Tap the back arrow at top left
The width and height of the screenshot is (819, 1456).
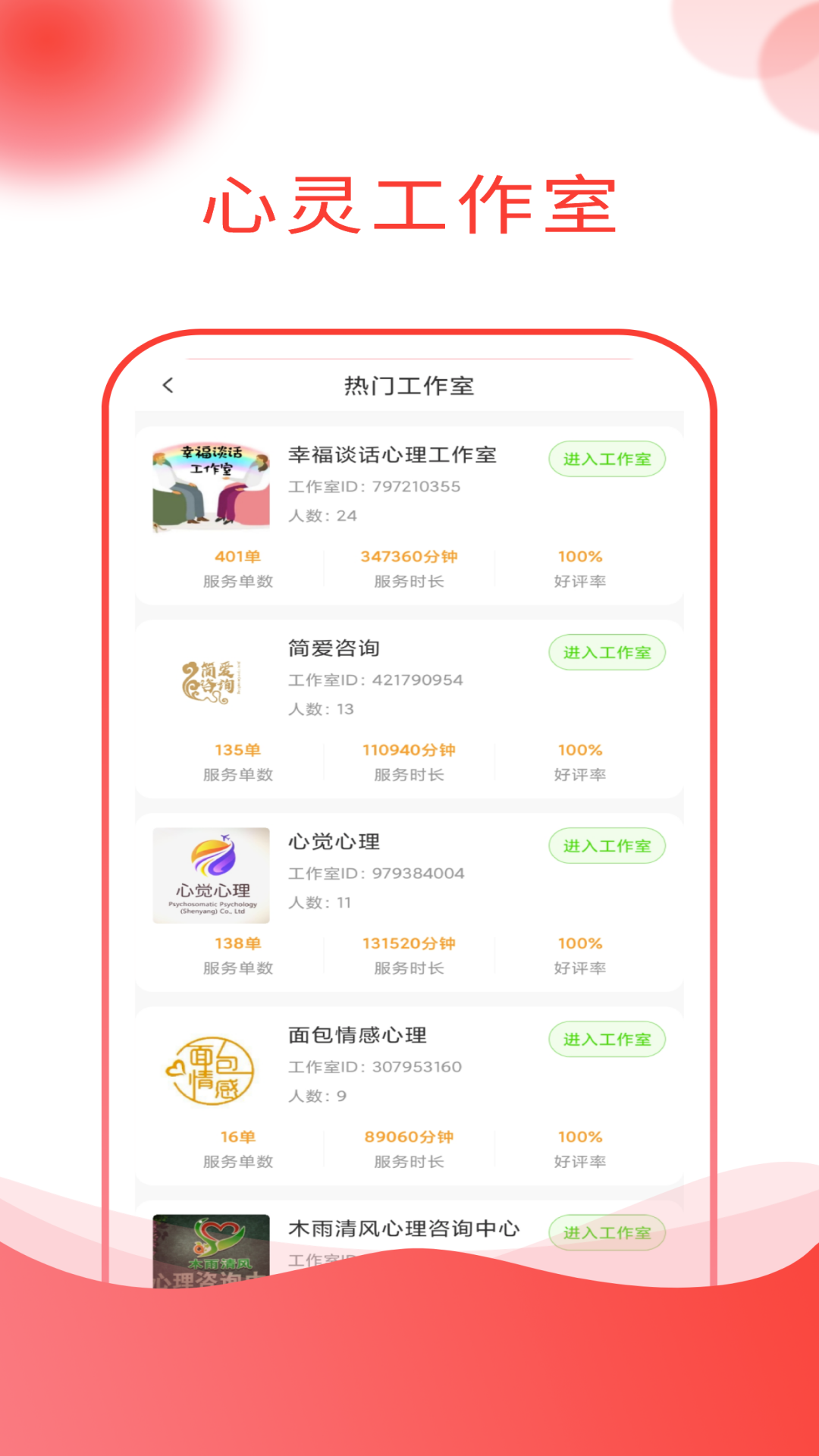pyautogui.click(x=168, y=386)
